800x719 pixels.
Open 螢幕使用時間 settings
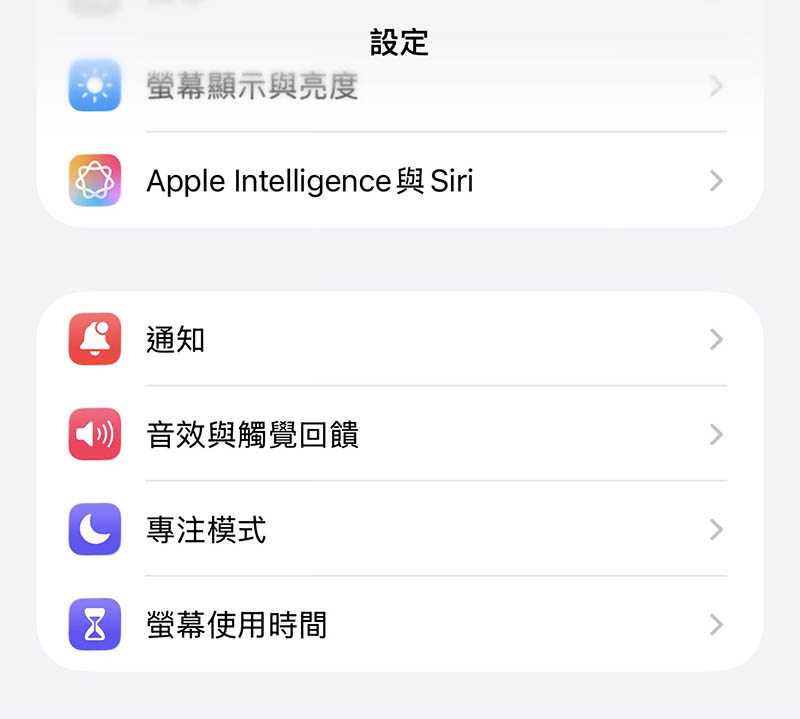click(x=400, y=625)
